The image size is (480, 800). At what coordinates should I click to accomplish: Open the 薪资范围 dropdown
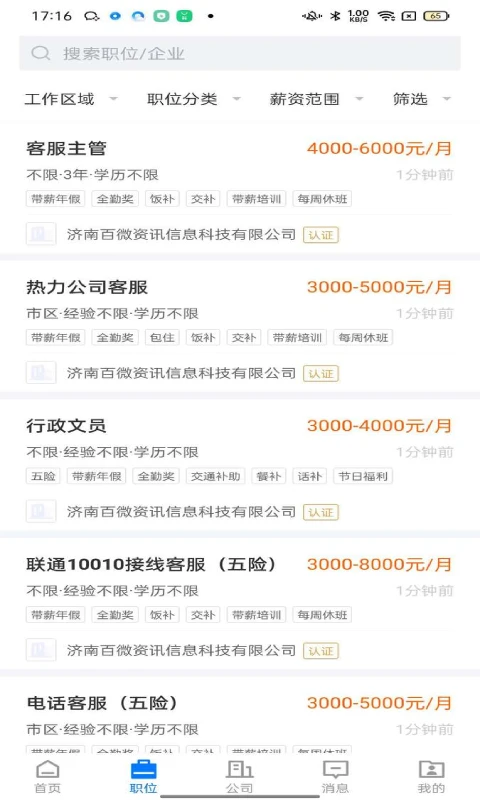click(x=316, y=99)
